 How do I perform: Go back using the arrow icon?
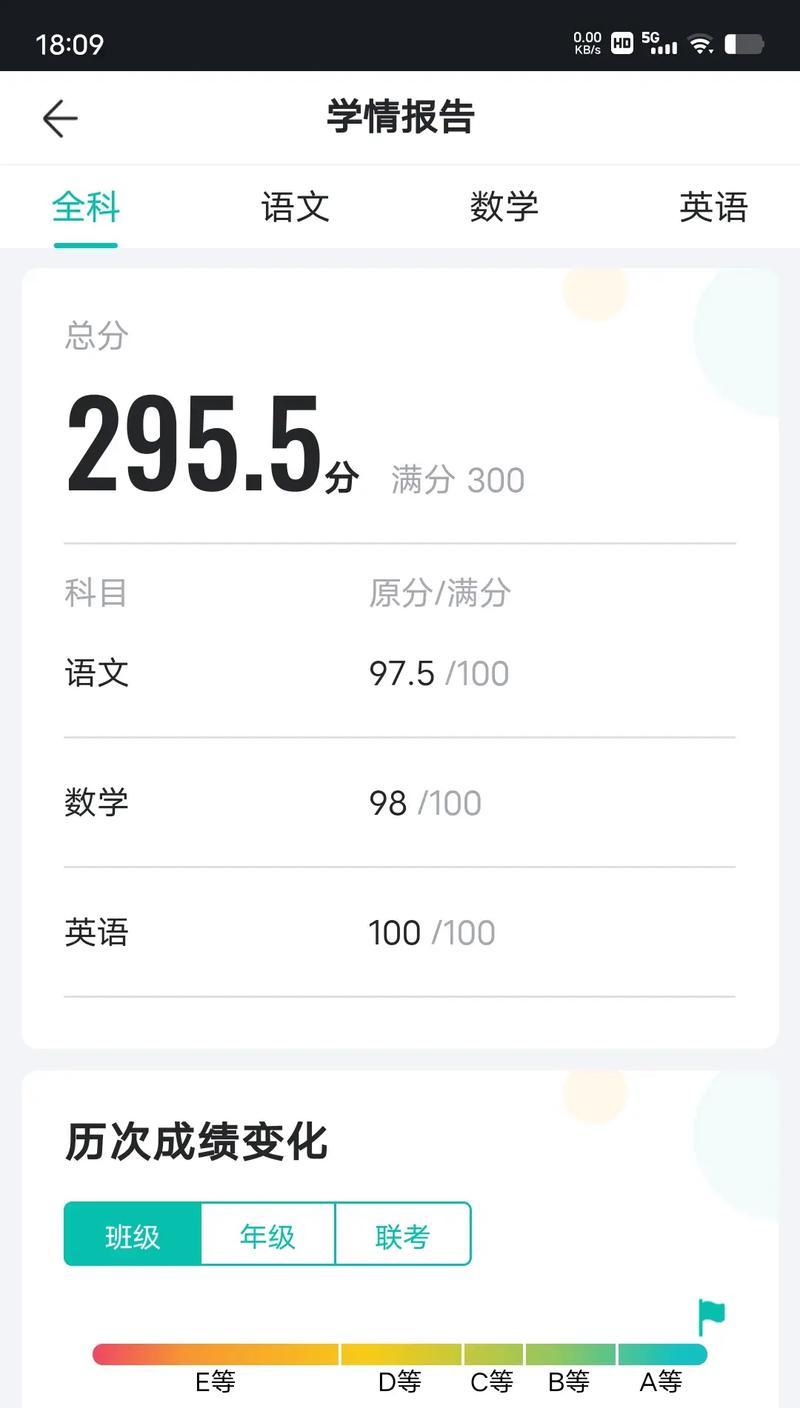[x=60, y=118]
